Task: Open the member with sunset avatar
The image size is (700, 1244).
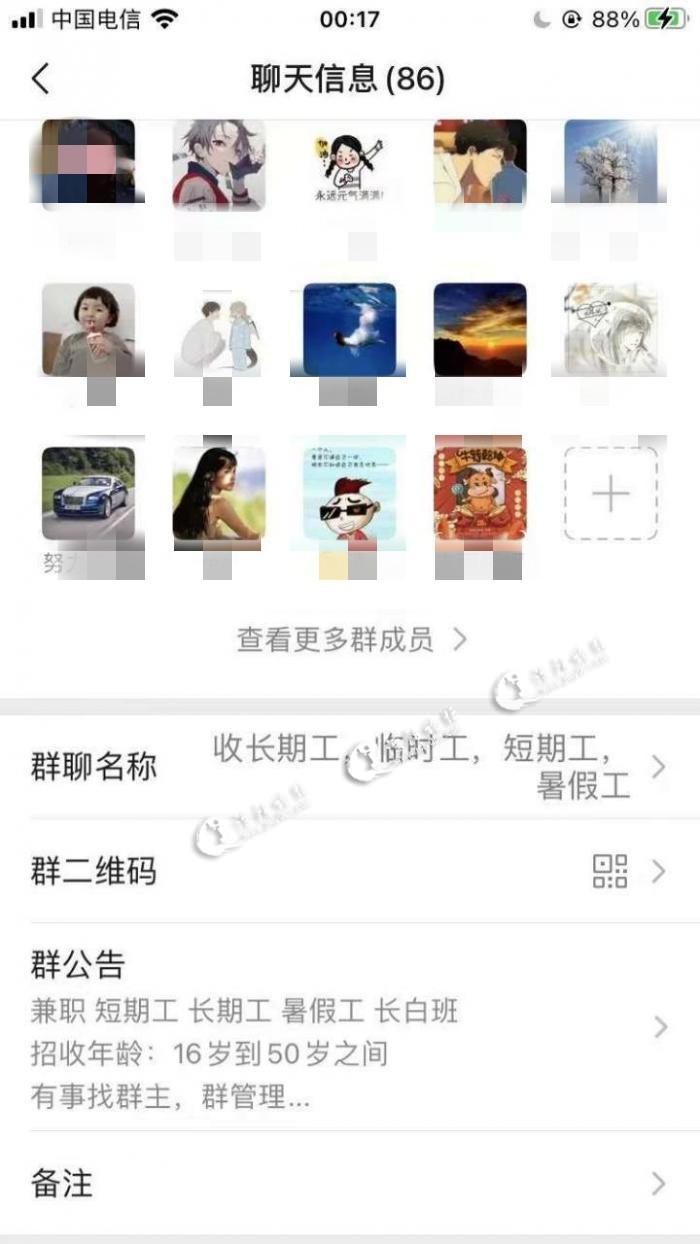Action: pyautogui.click(x=480, y=330)
